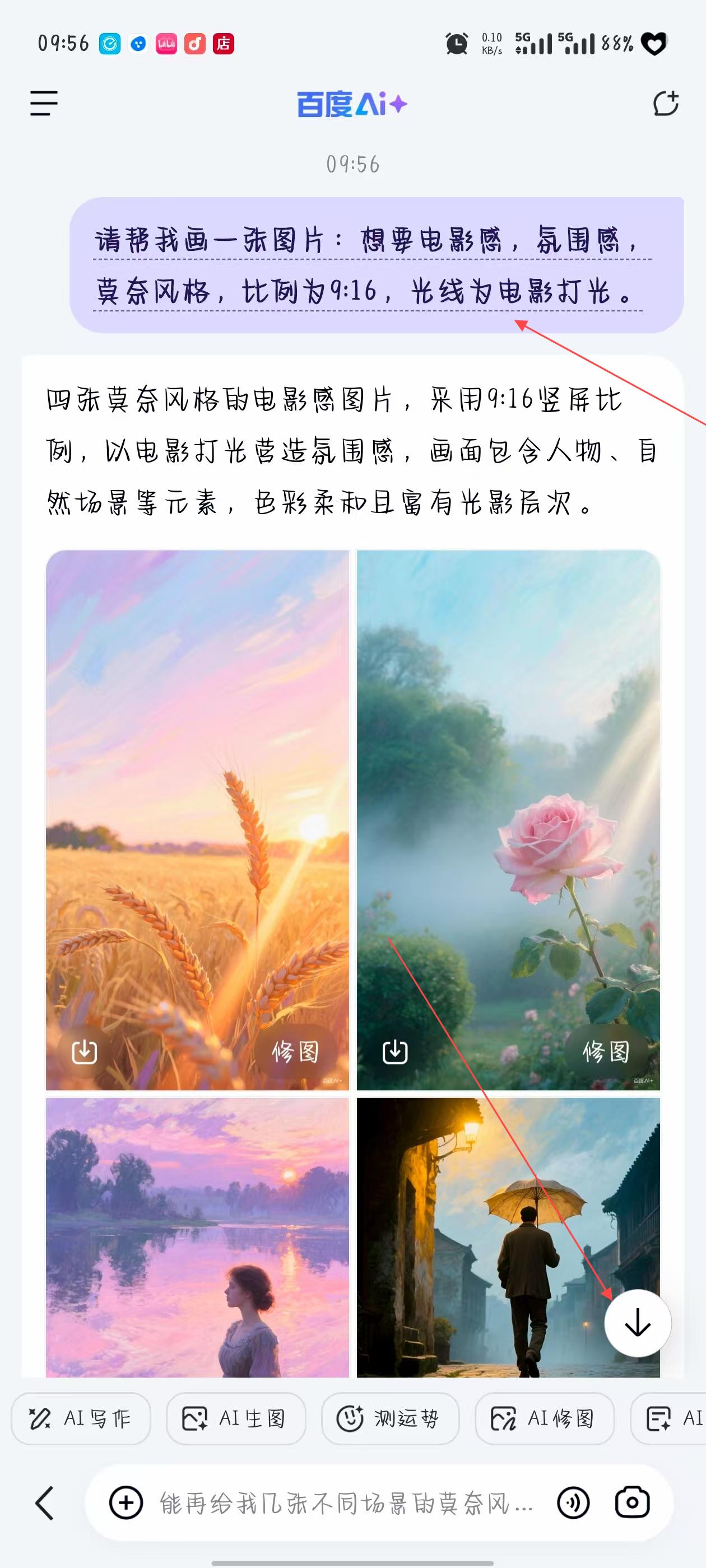Start voice input

pyautogui.click(x=573, y=1503)
